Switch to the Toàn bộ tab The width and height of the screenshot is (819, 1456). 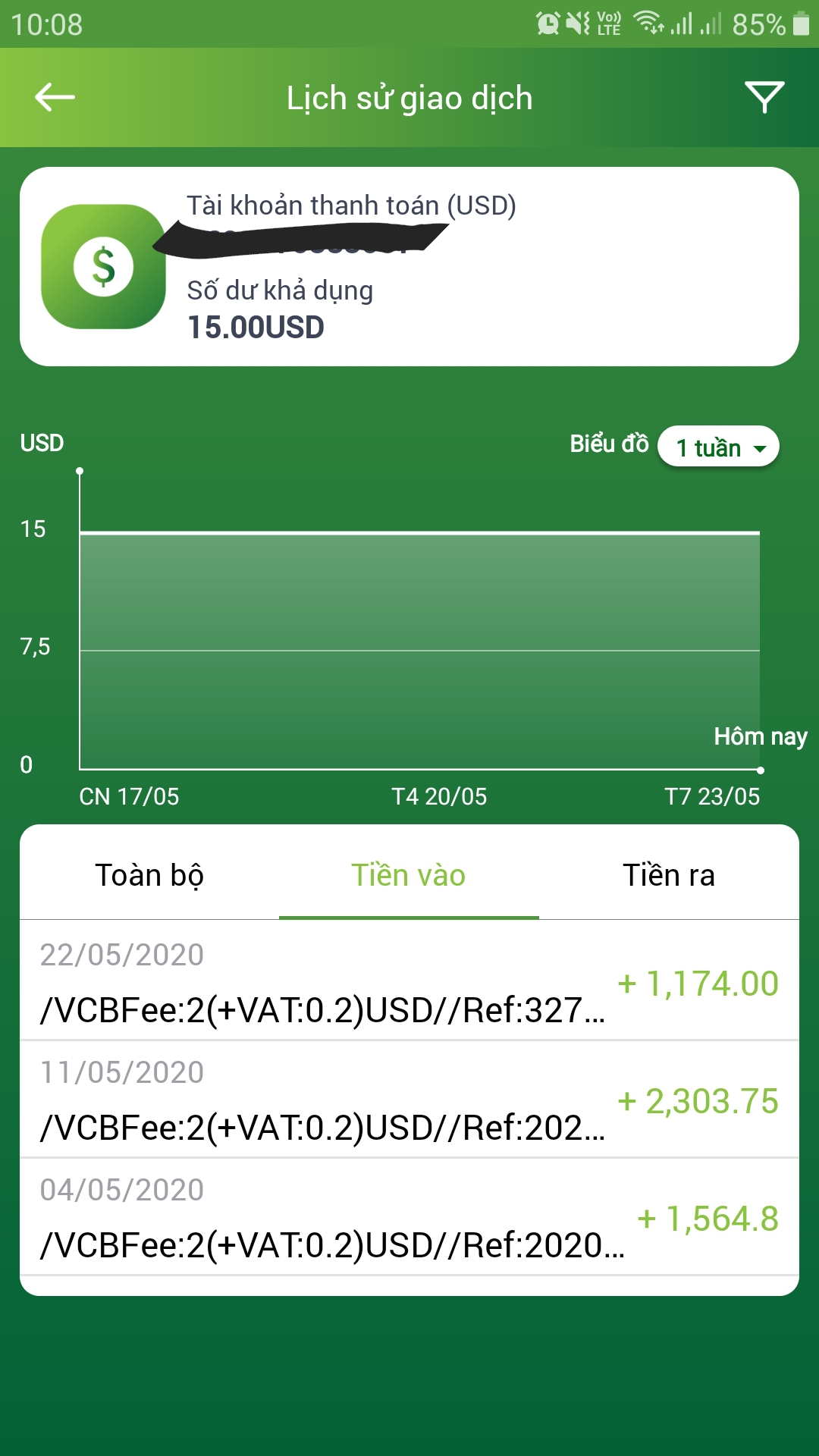[149, 875]
